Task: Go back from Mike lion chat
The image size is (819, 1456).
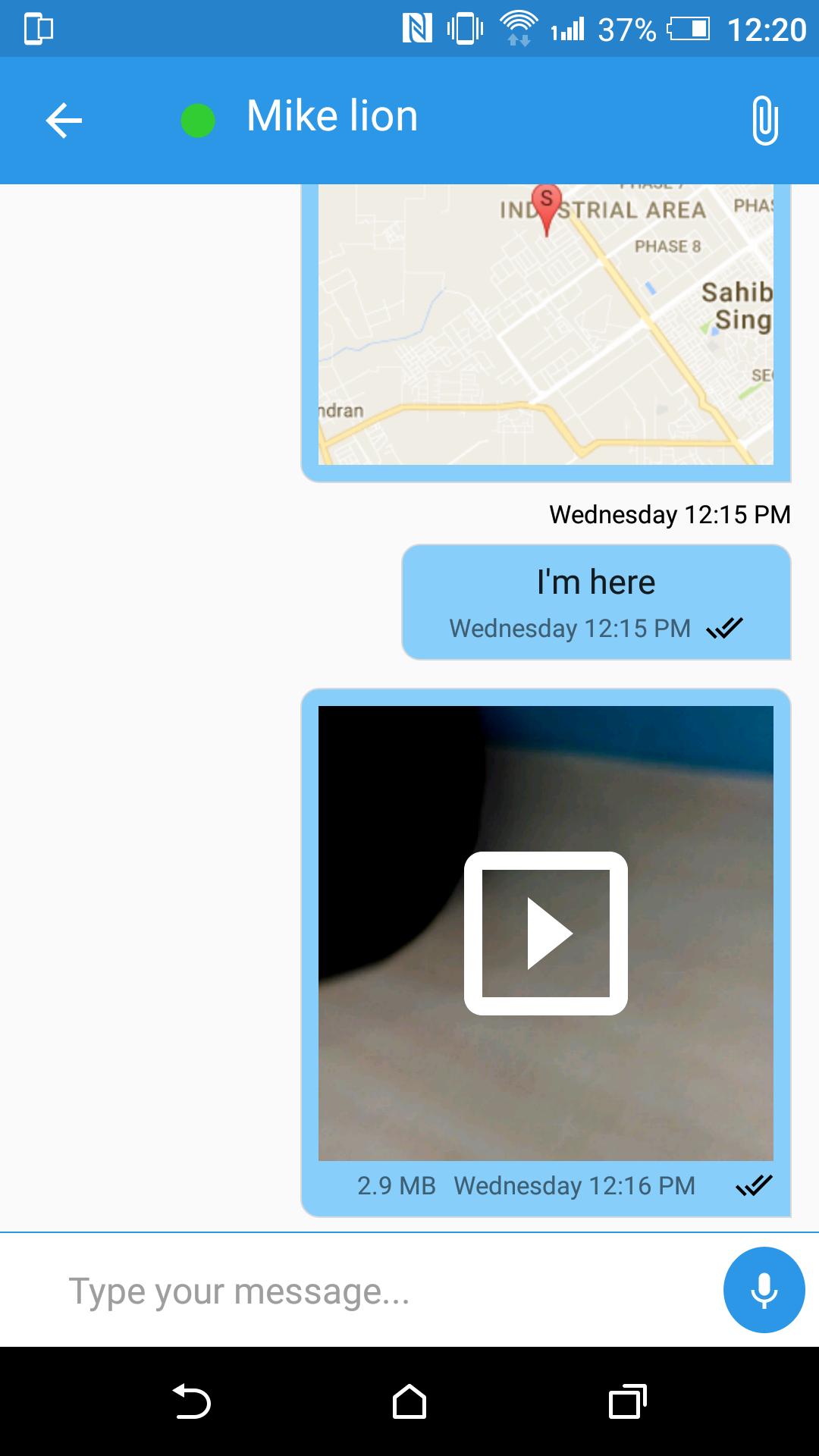Action: coord(64,121)
